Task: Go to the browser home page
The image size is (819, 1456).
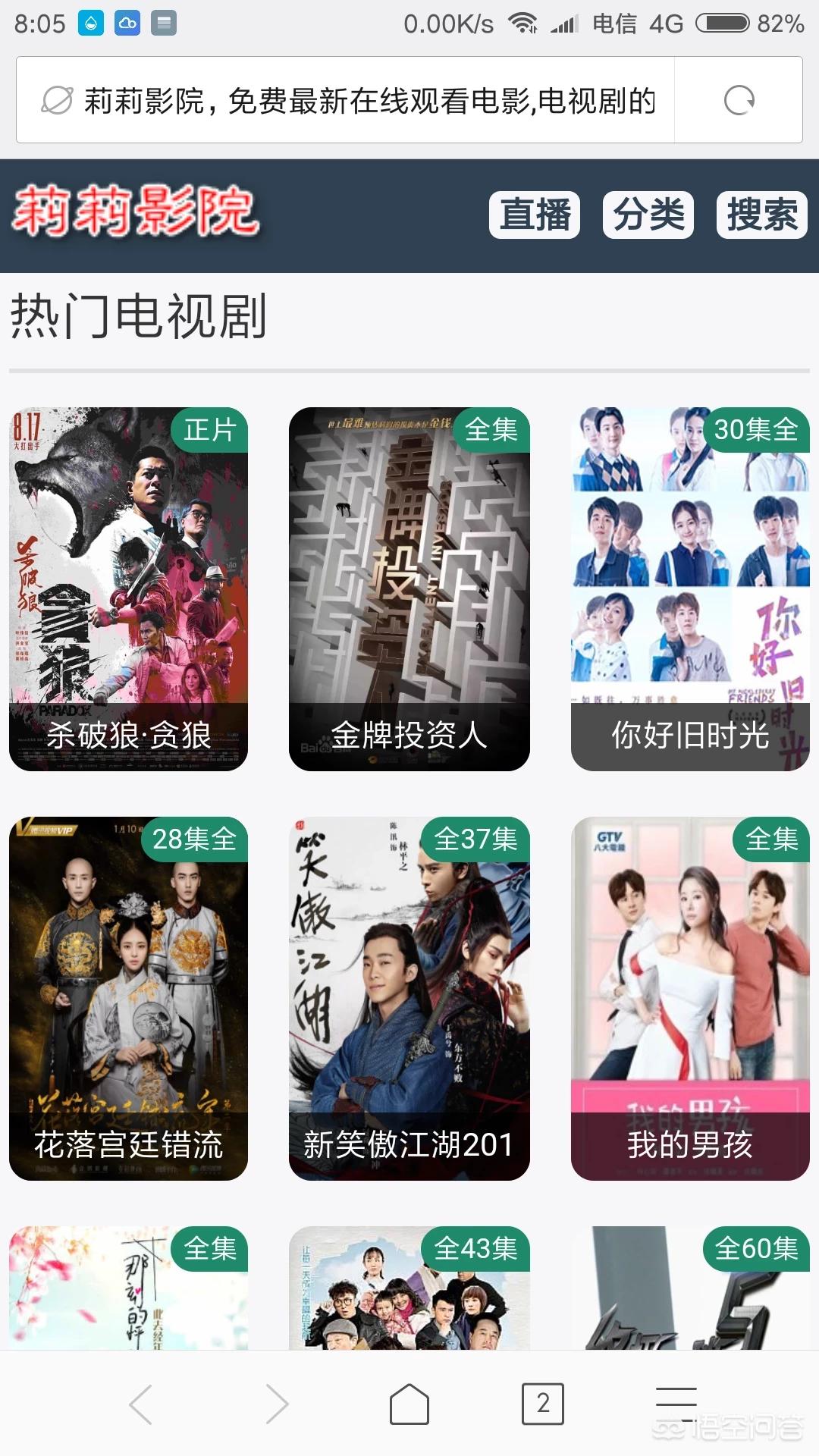Action: pos(409,1404)
